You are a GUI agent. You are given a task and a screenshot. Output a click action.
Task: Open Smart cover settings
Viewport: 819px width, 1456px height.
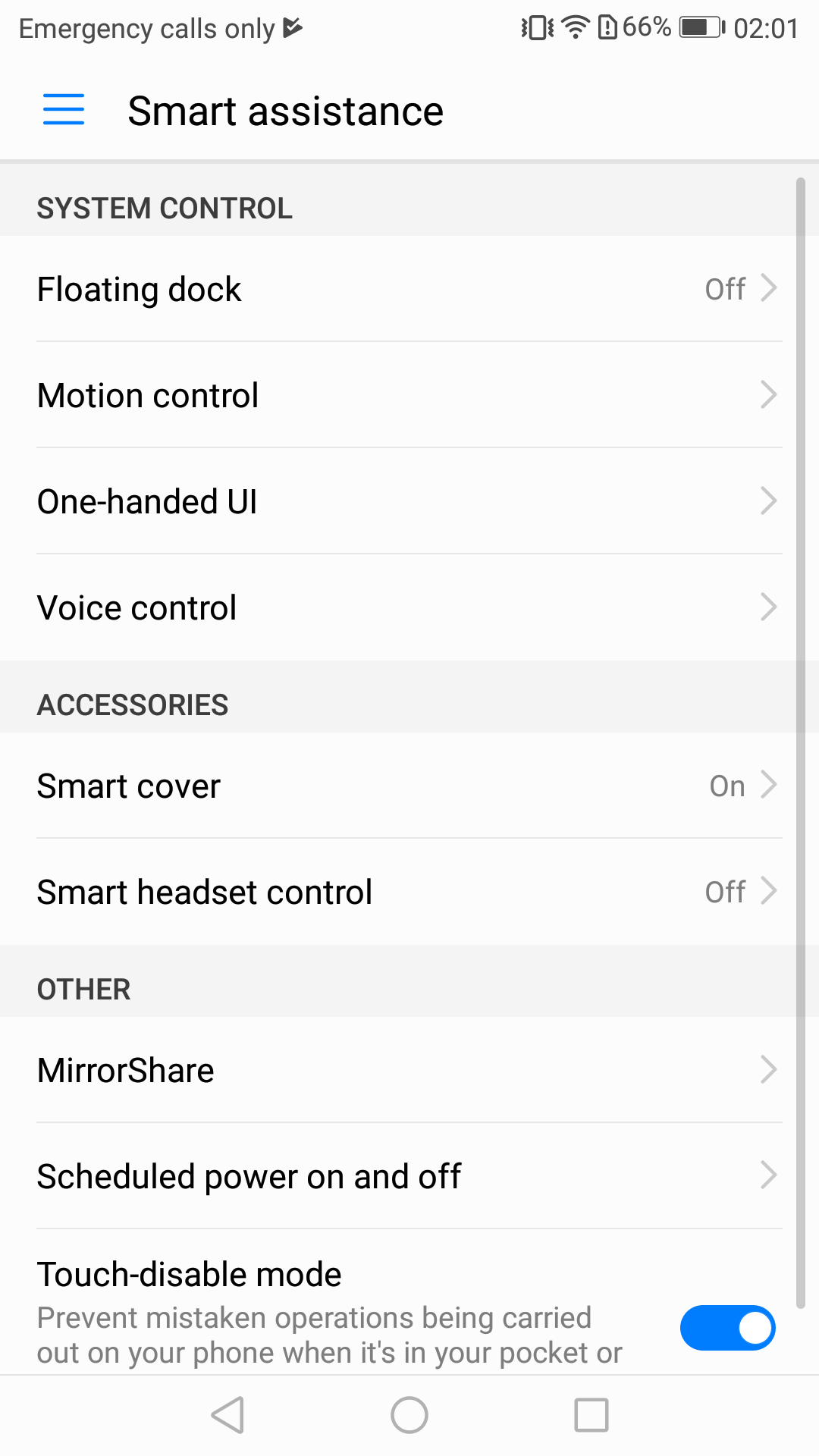(x=409, y=786)
